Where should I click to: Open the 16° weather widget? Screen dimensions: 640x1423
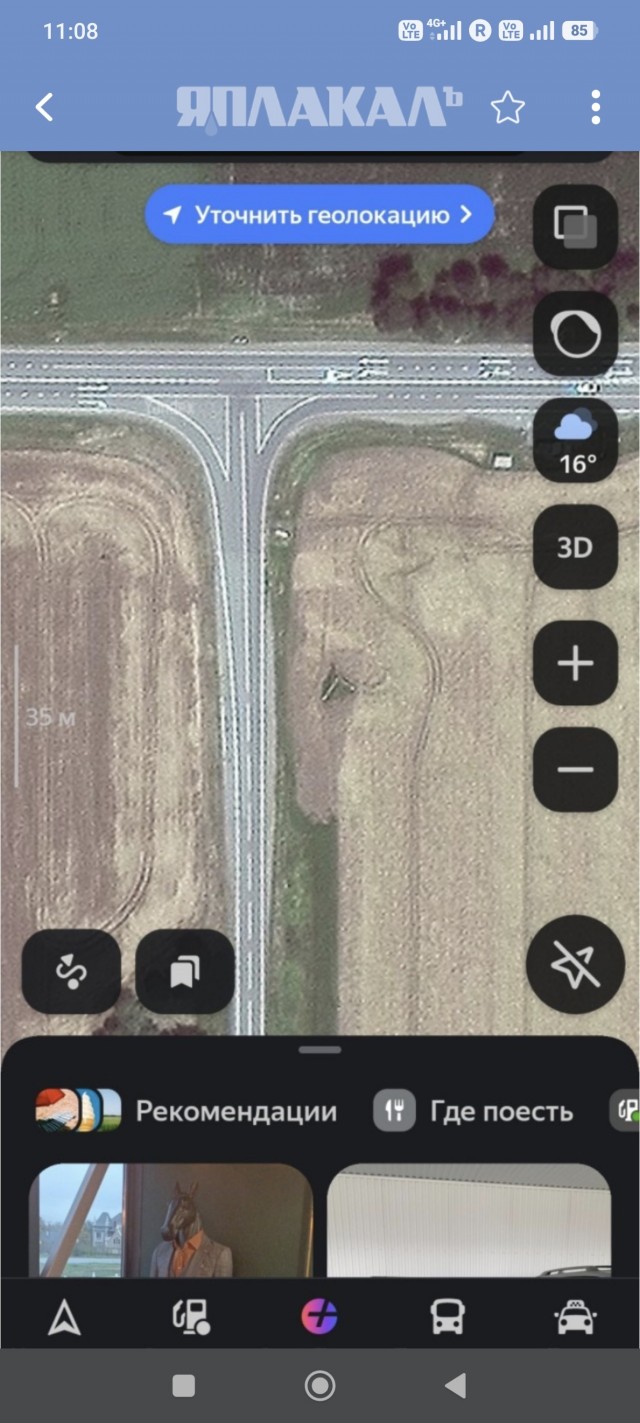click(x=575, y=440)
